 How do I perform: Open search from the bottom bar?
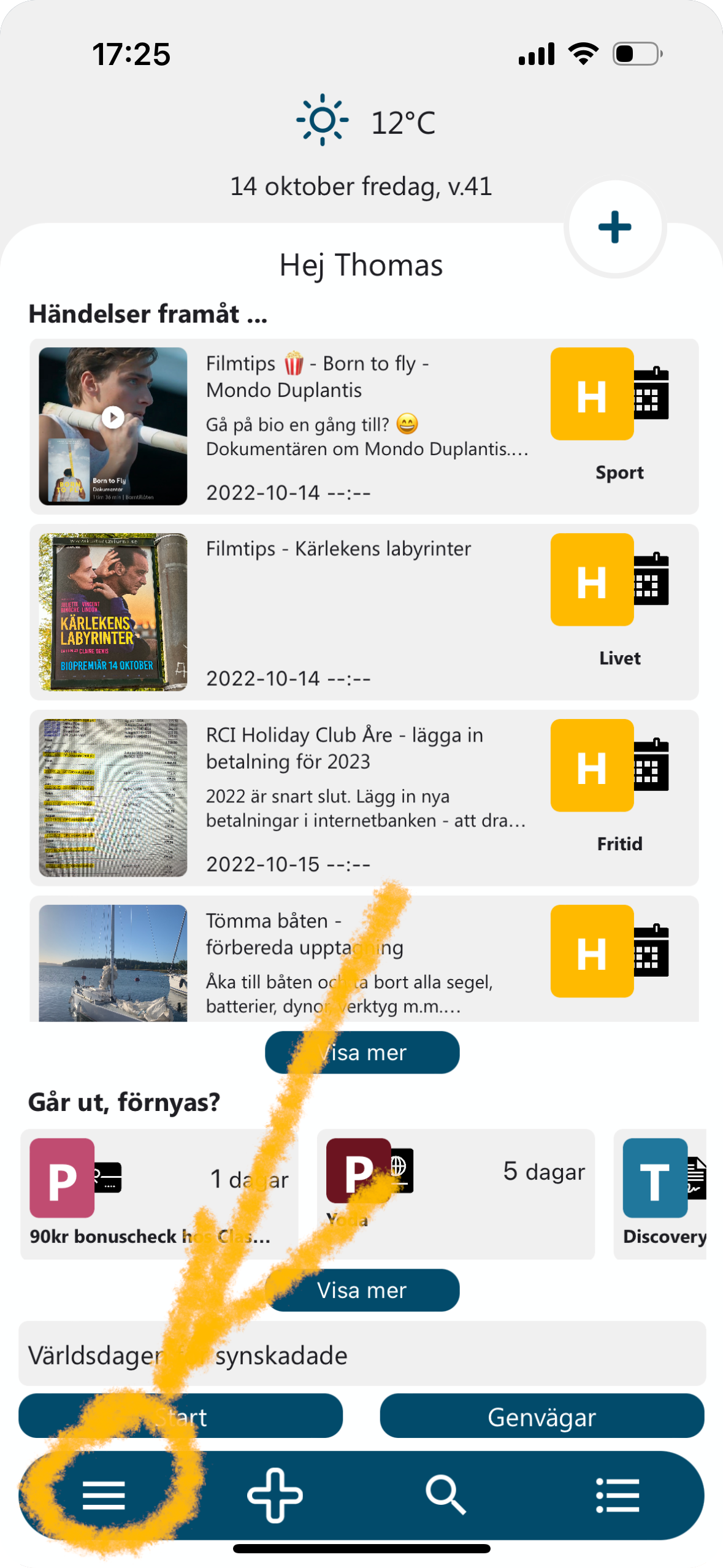(x=446, y=1495)
